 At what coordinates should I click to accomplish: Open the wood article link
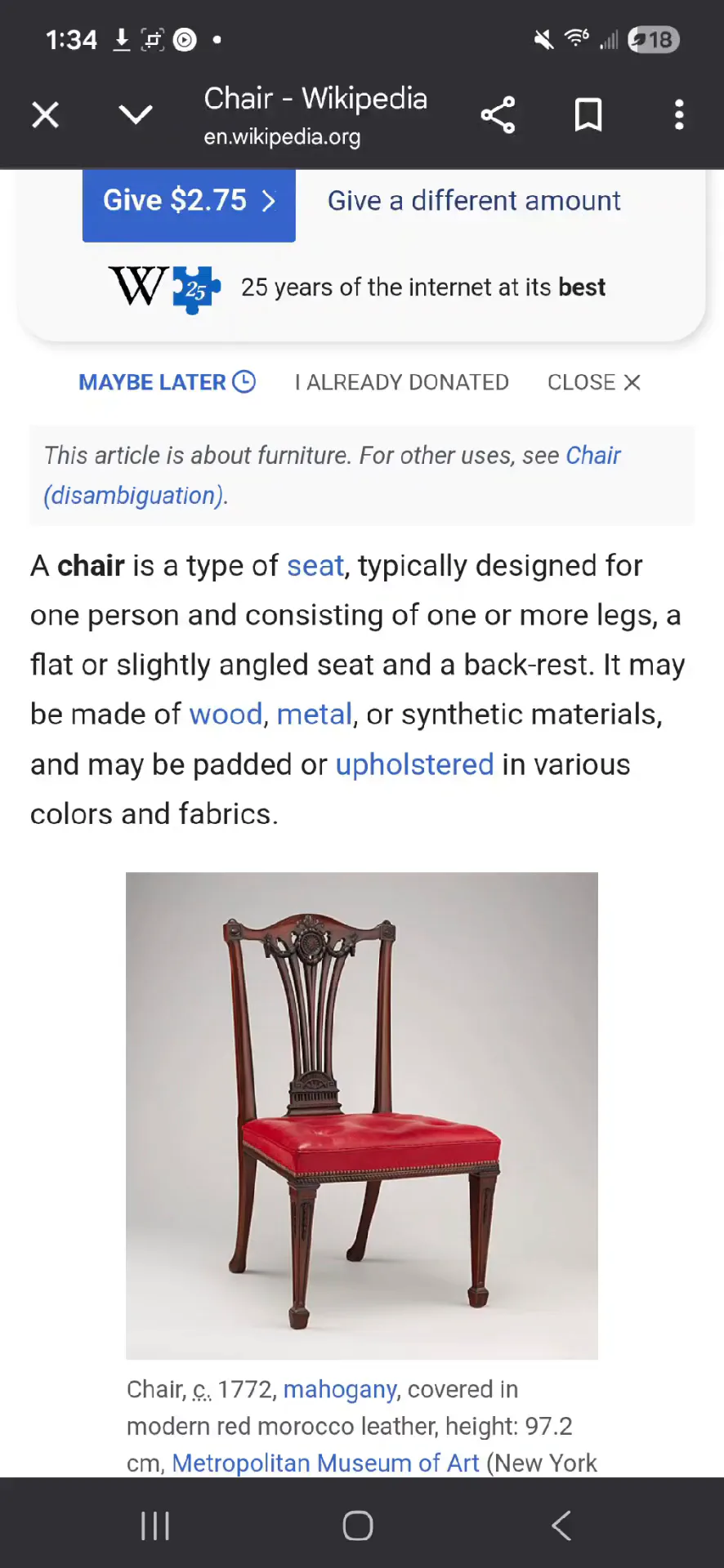pyautogui.click(x=226, y=715)
